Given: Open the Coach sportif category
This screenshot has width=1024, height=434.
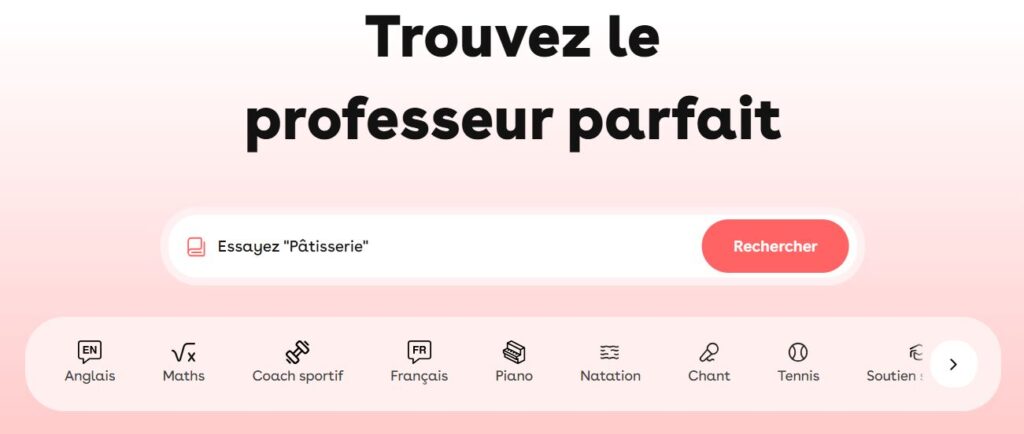Looking at the screenshot, I should 297,363.
